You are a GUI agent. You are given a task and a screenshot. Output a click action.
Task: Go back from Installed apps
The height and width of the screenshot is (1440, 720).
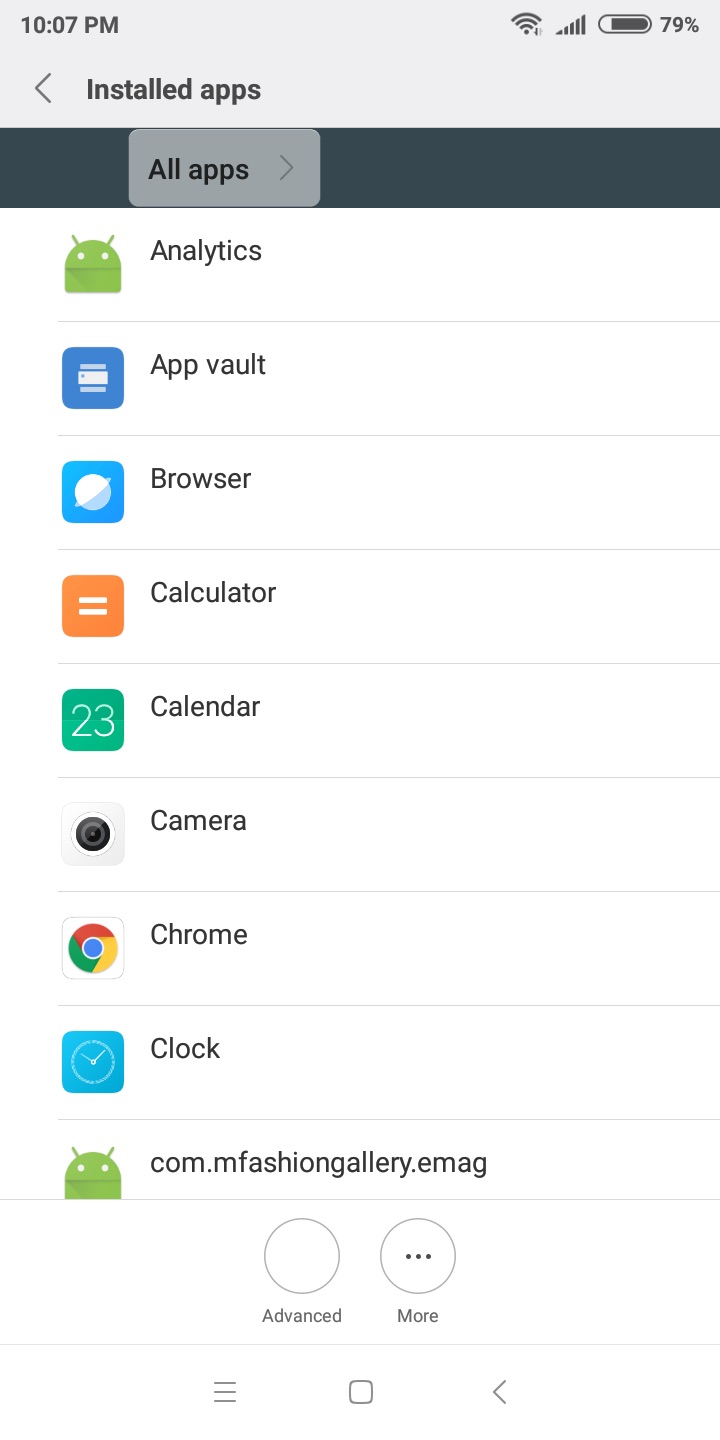point(43,89)
